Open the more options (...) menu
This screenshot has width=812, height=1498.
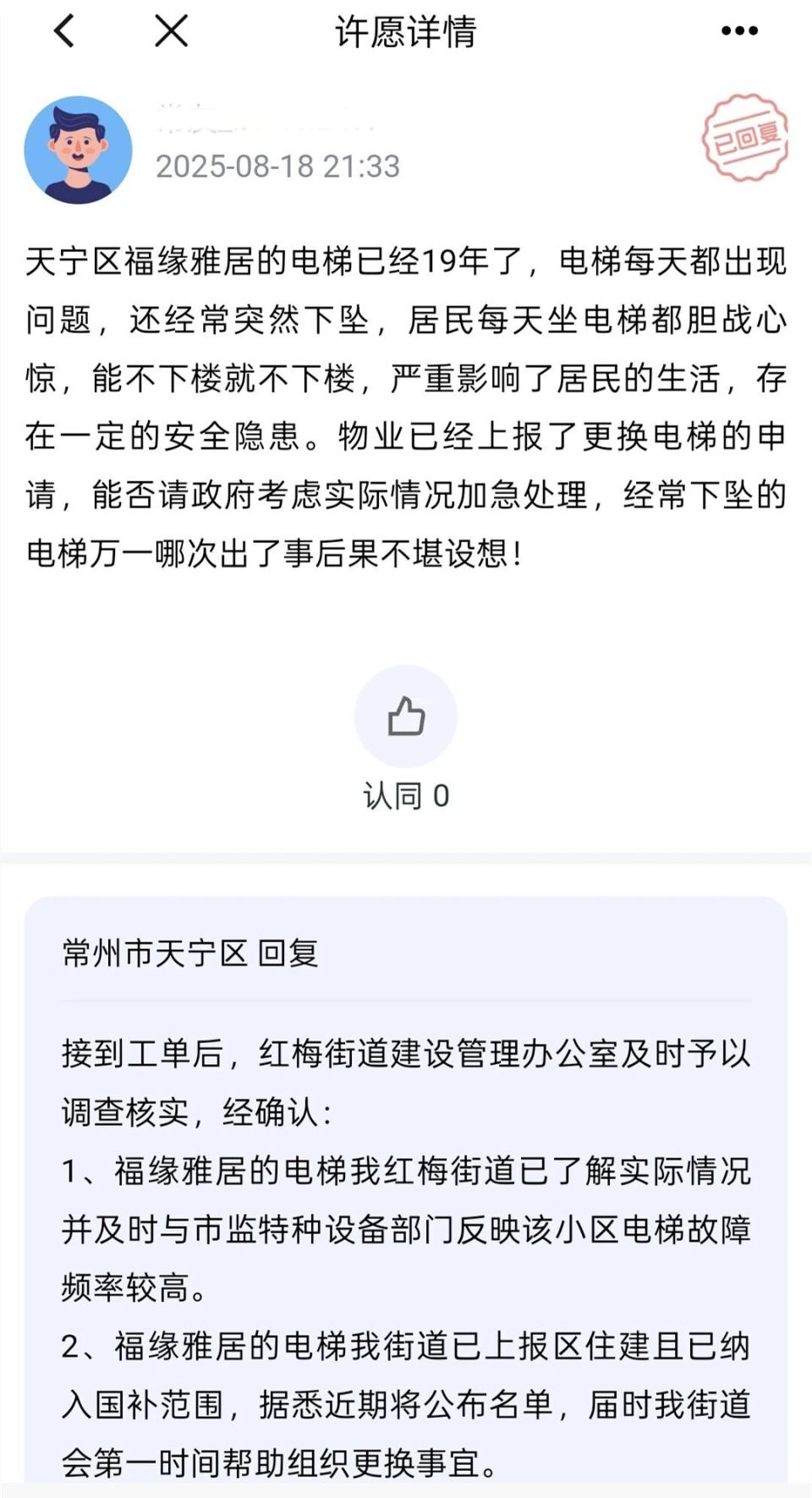click(738, 31)
